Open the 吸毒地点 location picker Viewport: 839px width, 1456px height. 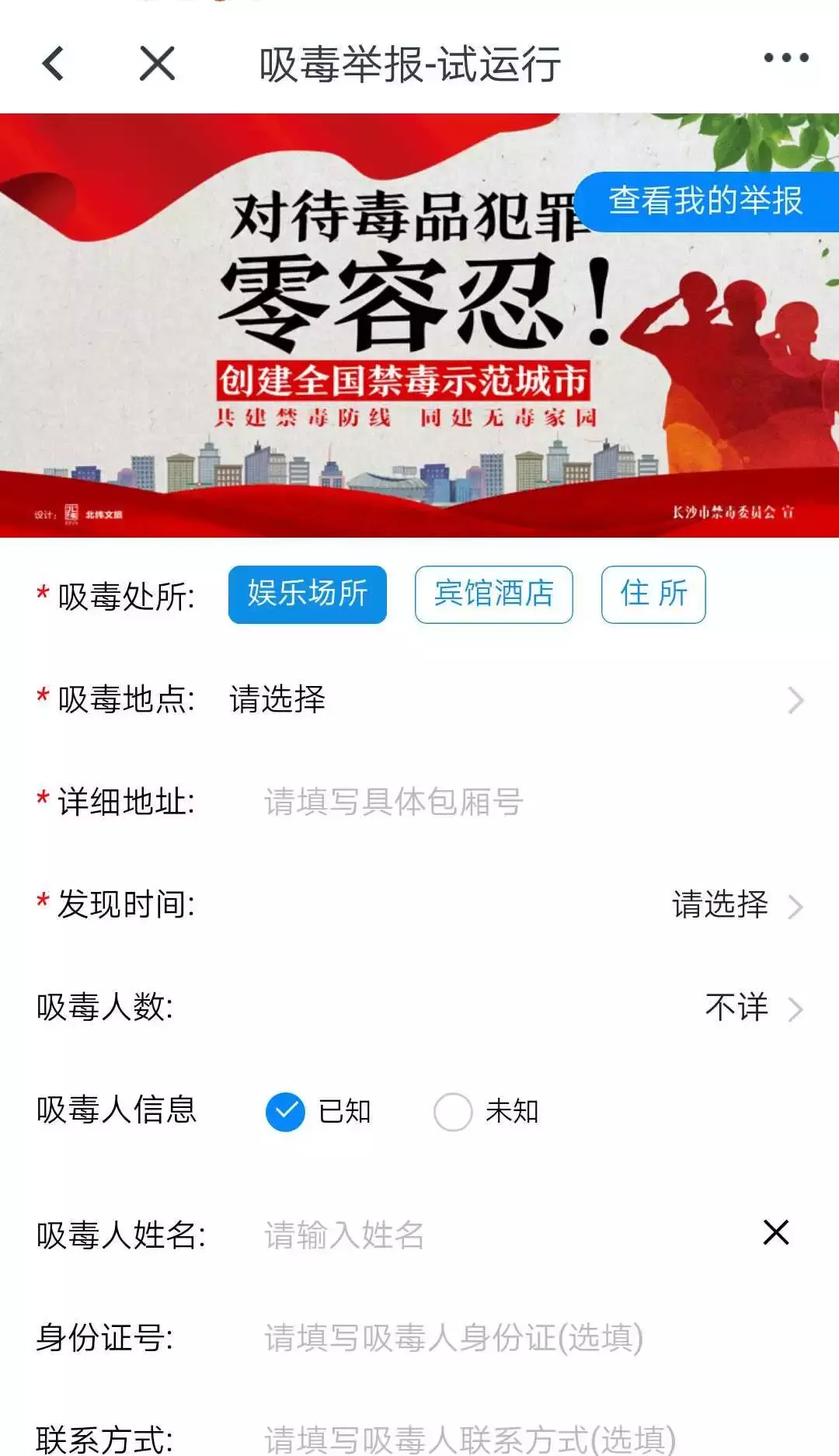point(513,699)
